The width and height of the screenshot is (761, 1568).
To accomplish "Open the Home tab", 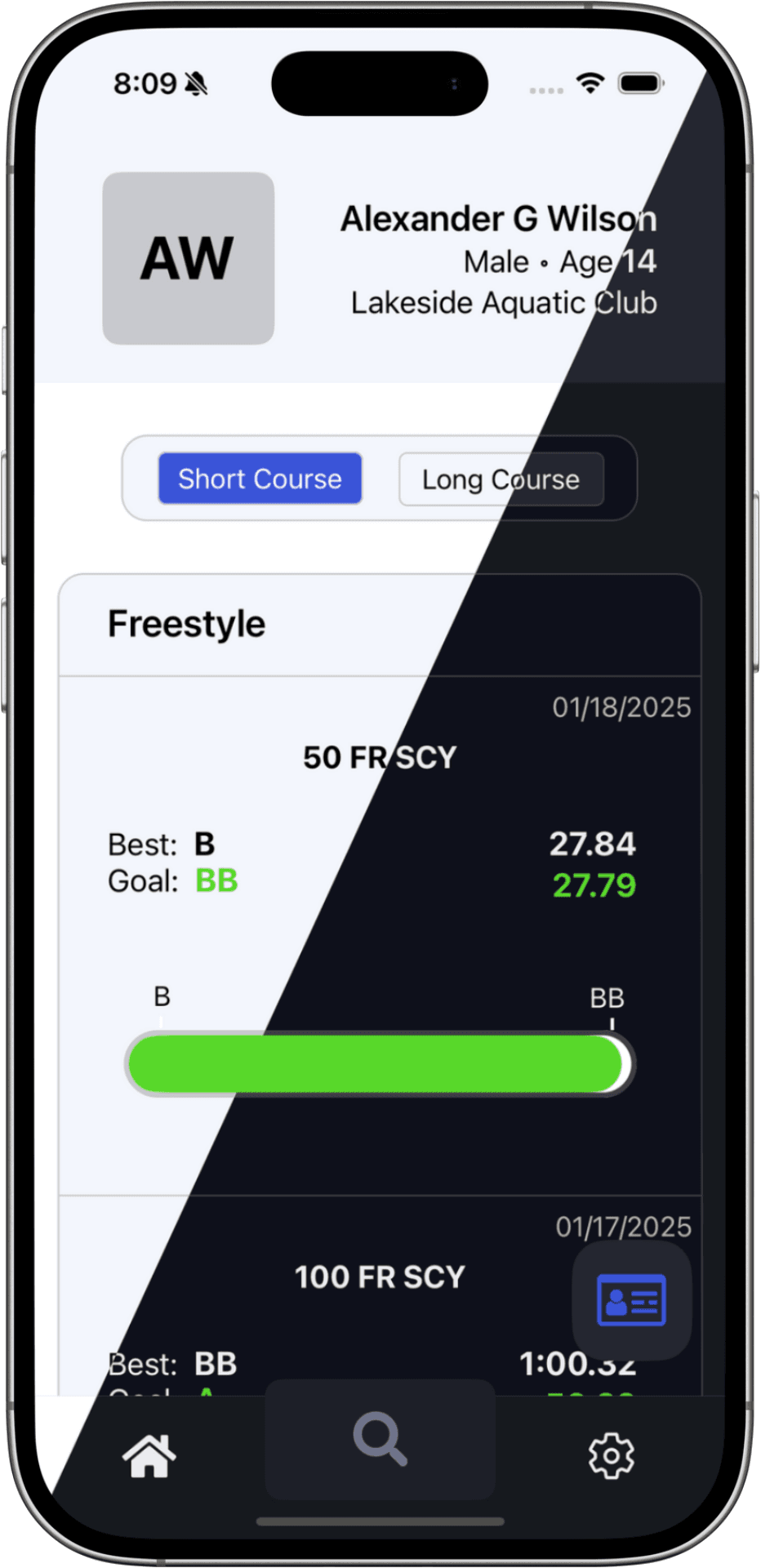I will 149,1455.
